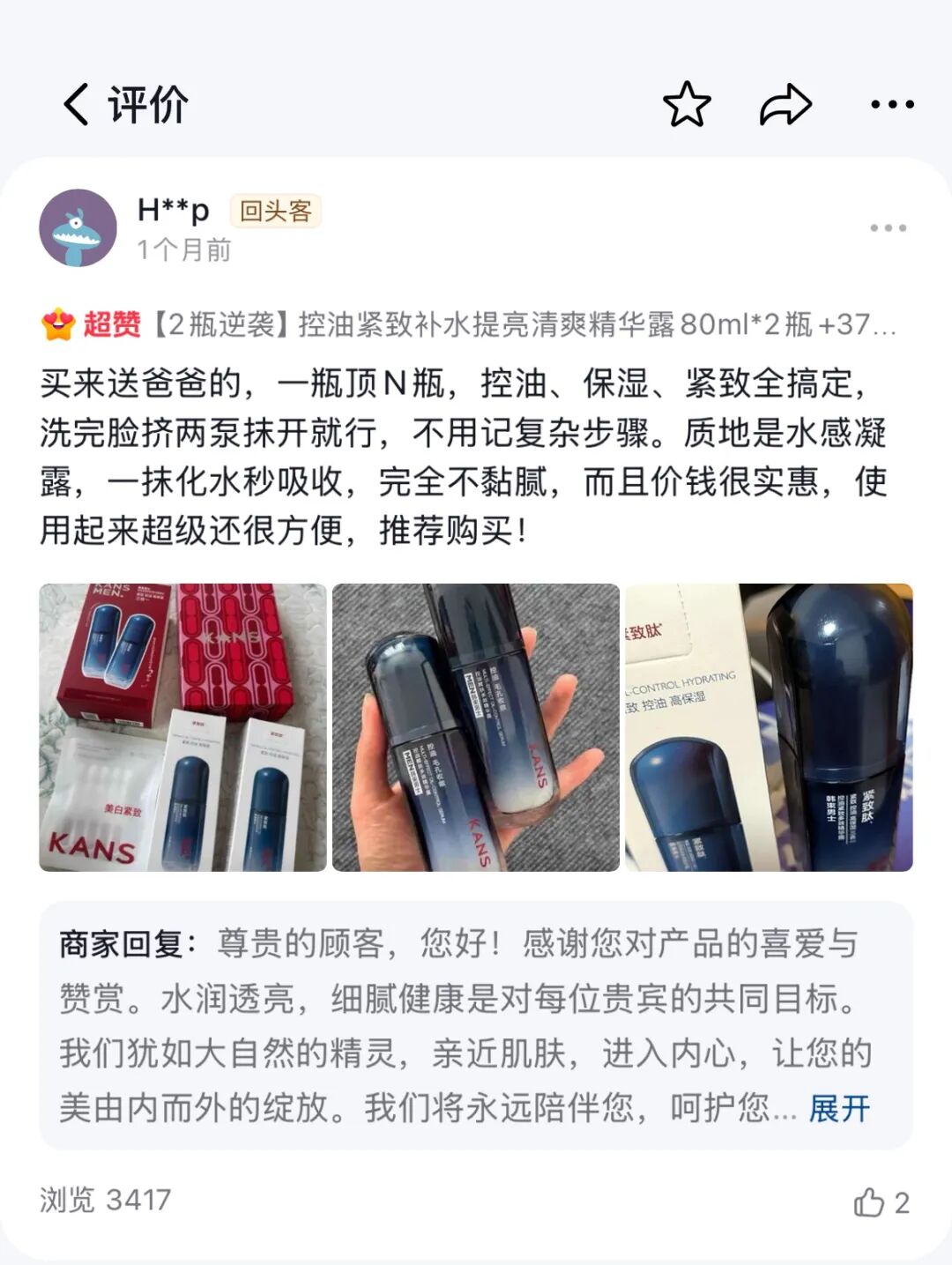The width and height of the screenshot is (952, 1265).
Task: Open the 控油紧致补水 product link
Action: (x=529, y=324)
